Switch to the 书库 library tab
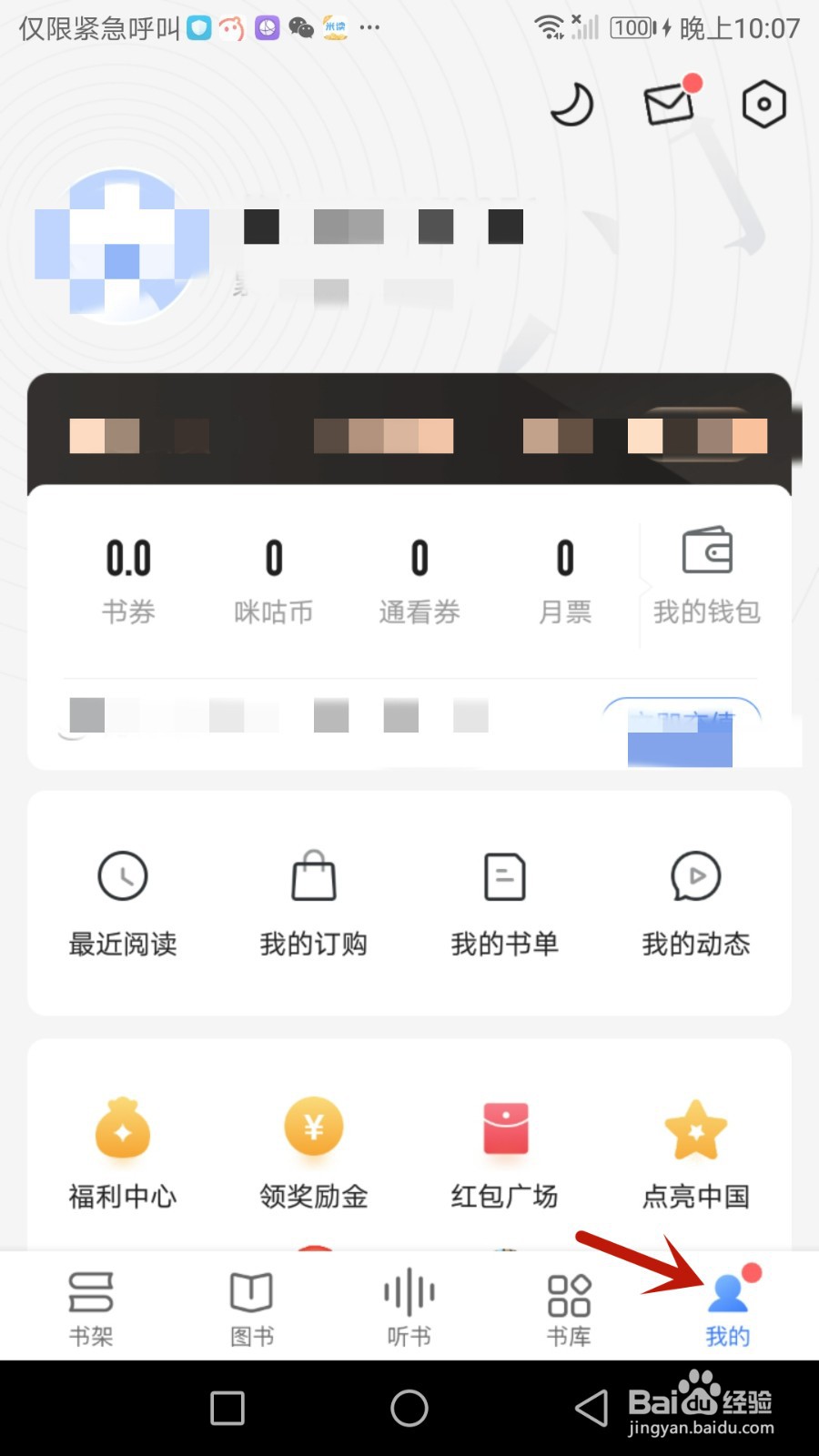Screen dimensions: 819x1456 (567, 1306)
